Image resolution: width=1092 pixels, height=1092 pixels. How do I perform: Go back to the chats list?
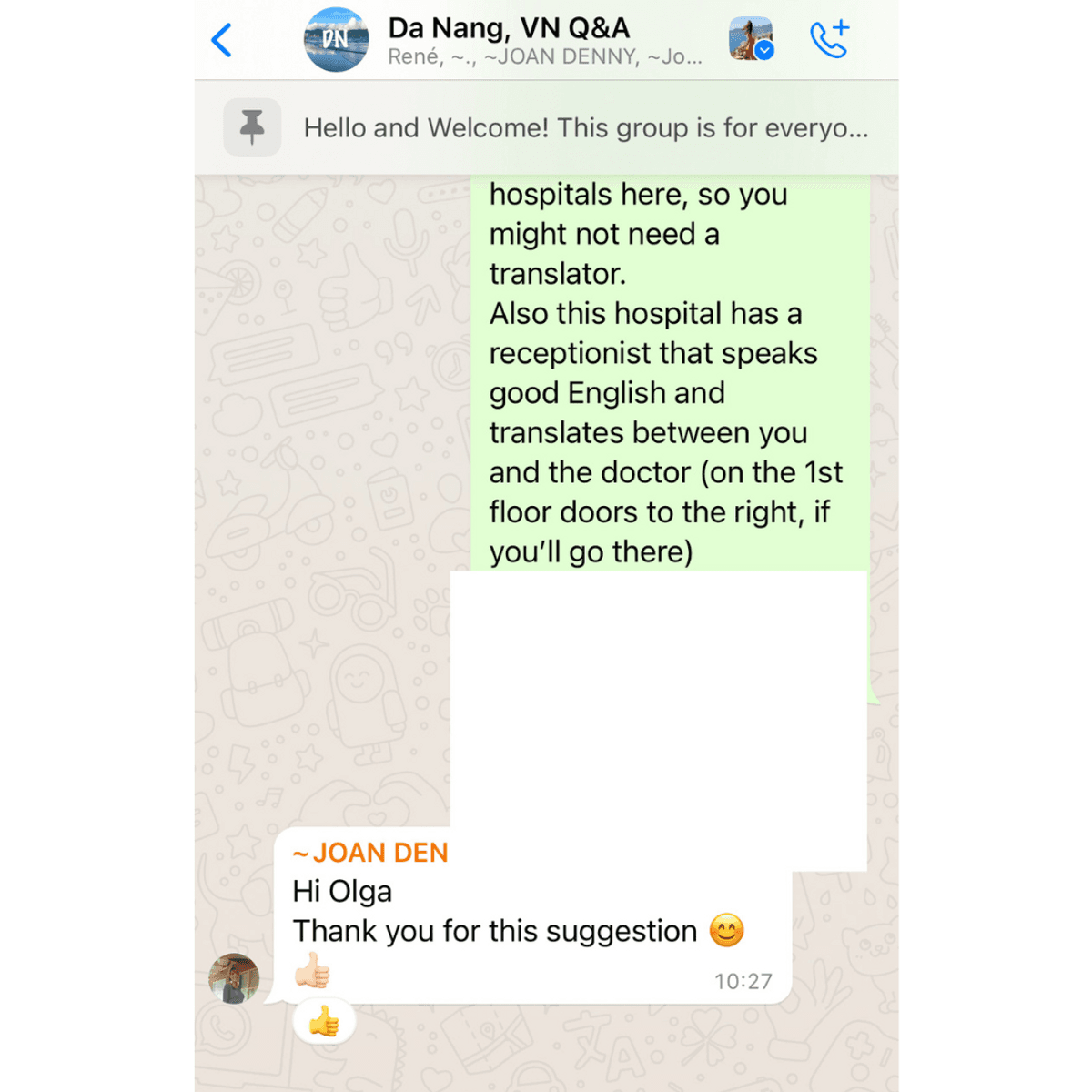tap(222, 41)
